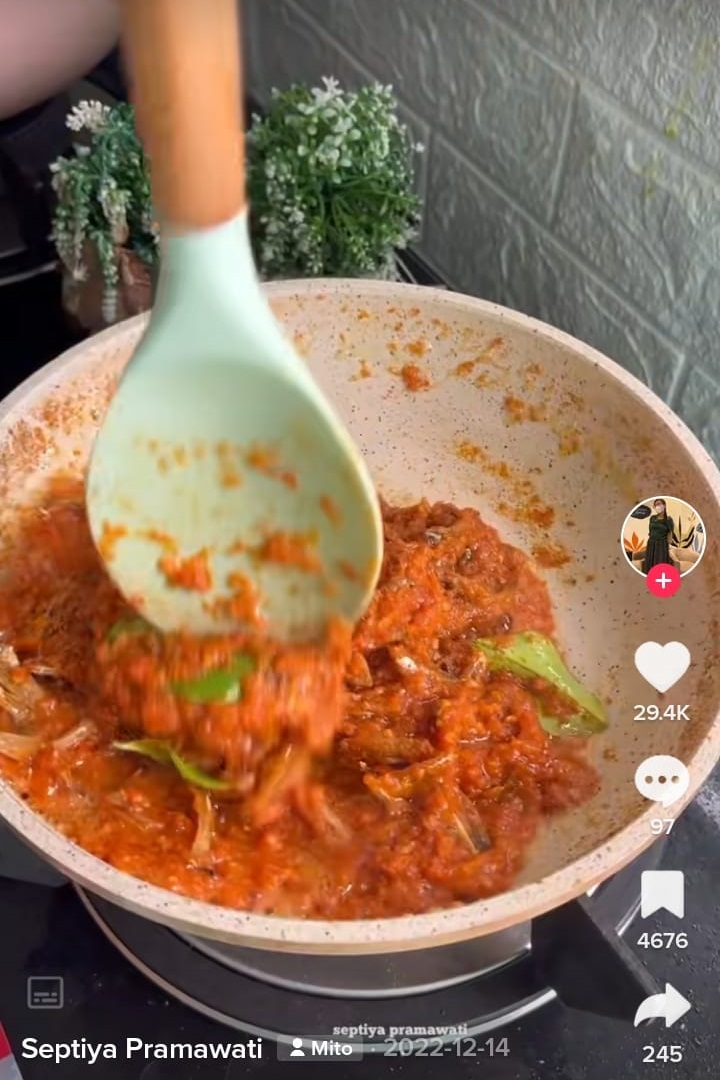The height and width of the screenshot is (1080, 720).
Task: Like the video with the heart icon
Action: pos(662,665)
